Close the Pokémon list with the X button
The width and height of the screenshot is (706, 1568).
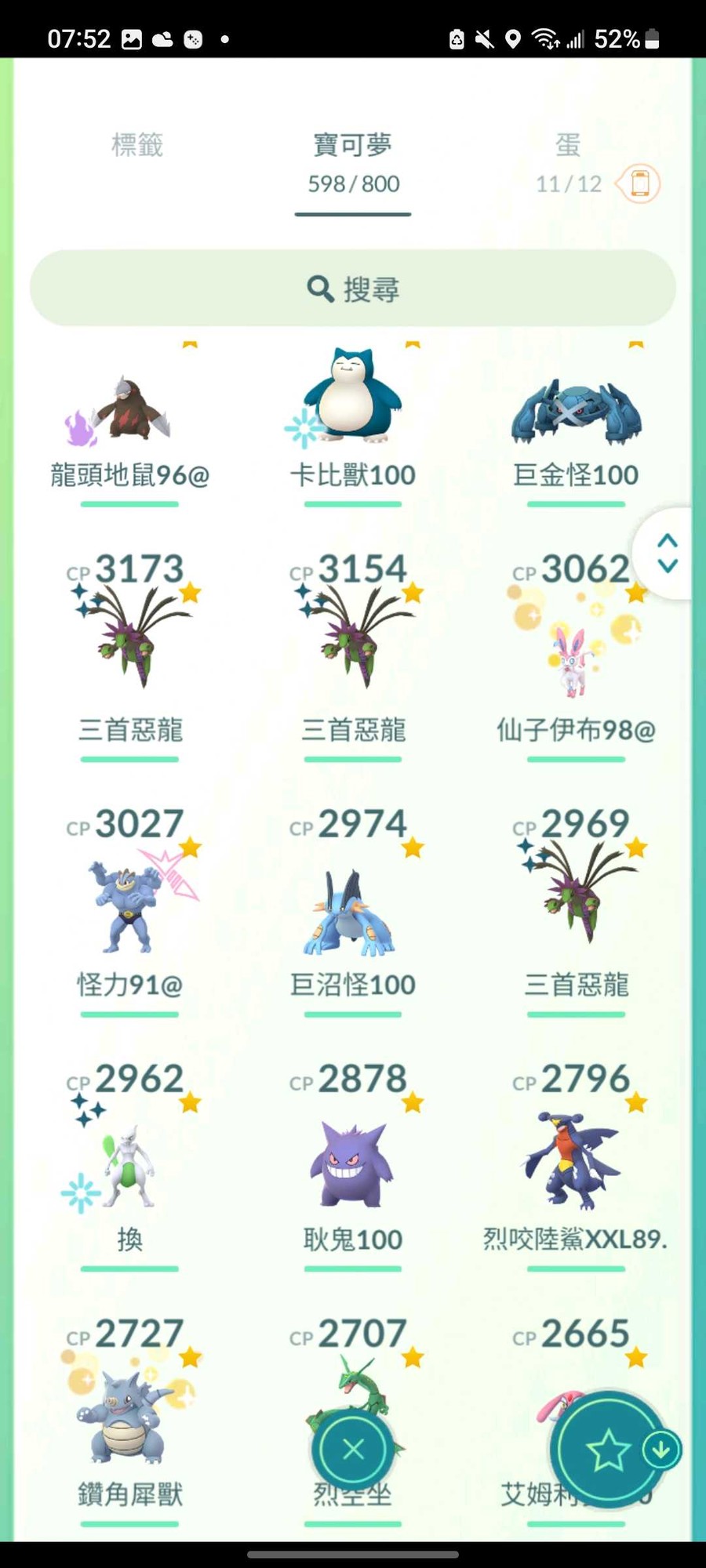353,1450
